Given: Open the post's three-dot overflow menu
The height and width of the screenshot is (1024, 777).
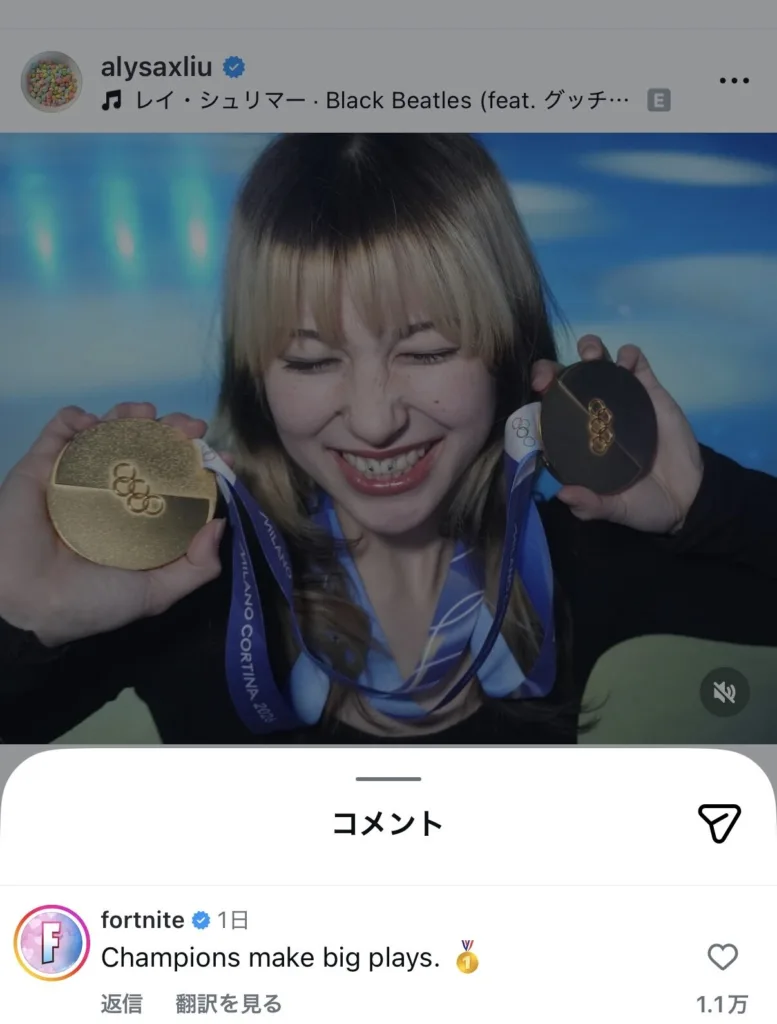Looking at the screenshot, I should pos(733,81).
